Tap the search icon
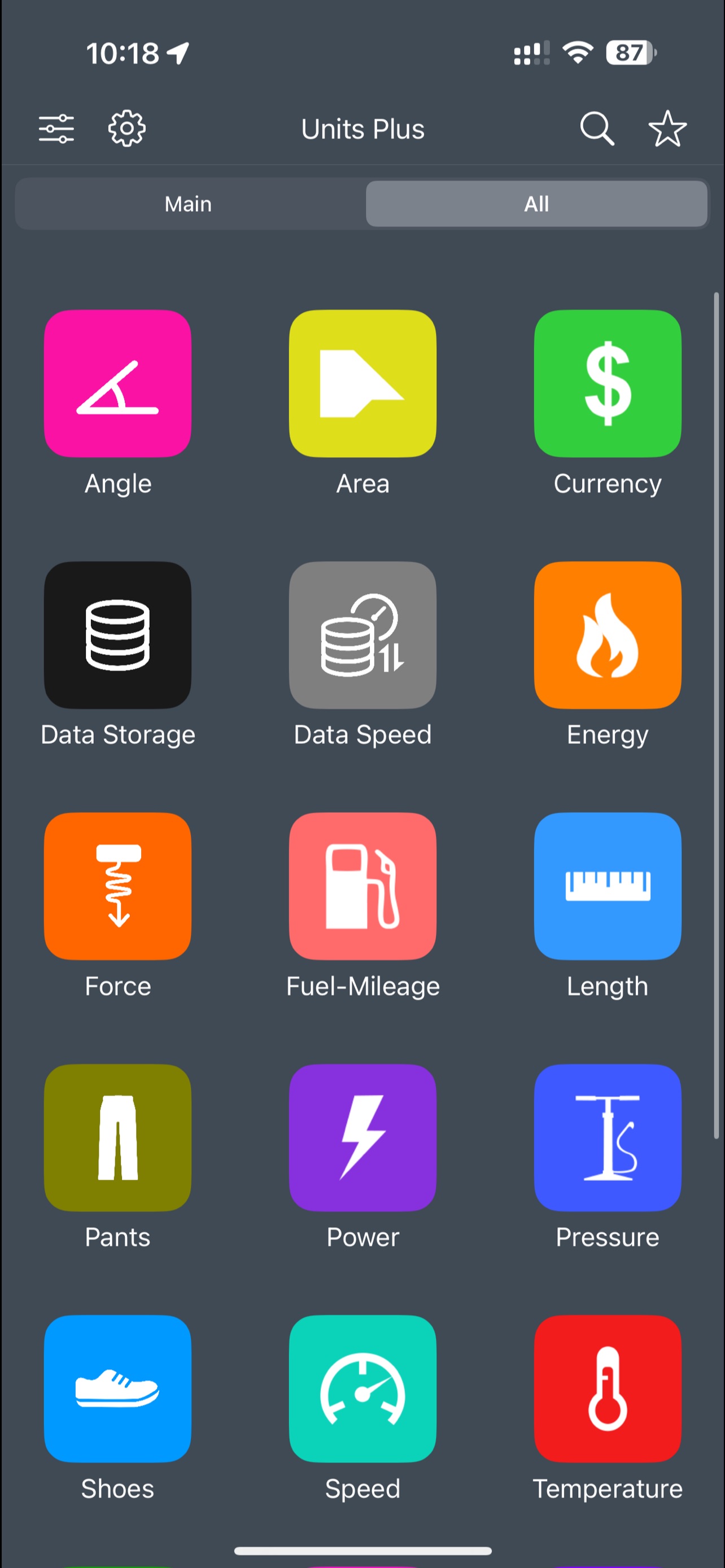 point(597,129)
